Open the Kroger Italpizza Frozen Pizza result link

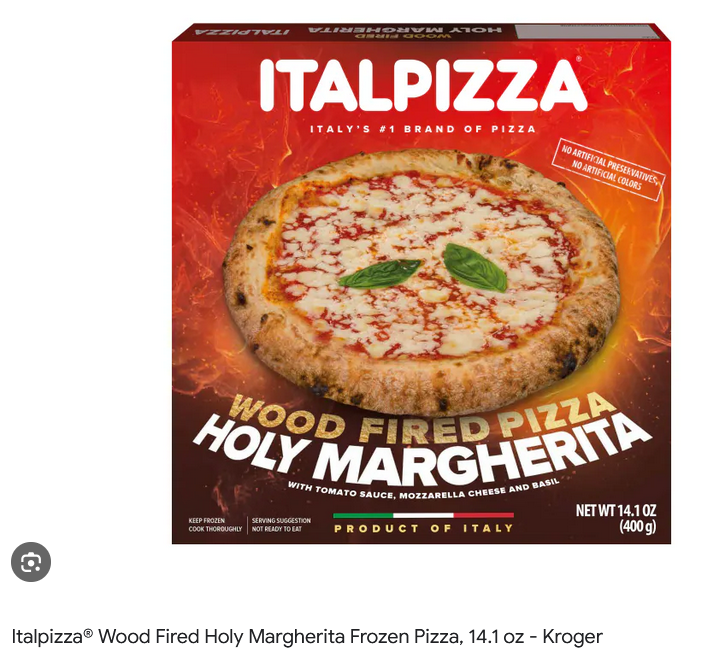point(307,636)
